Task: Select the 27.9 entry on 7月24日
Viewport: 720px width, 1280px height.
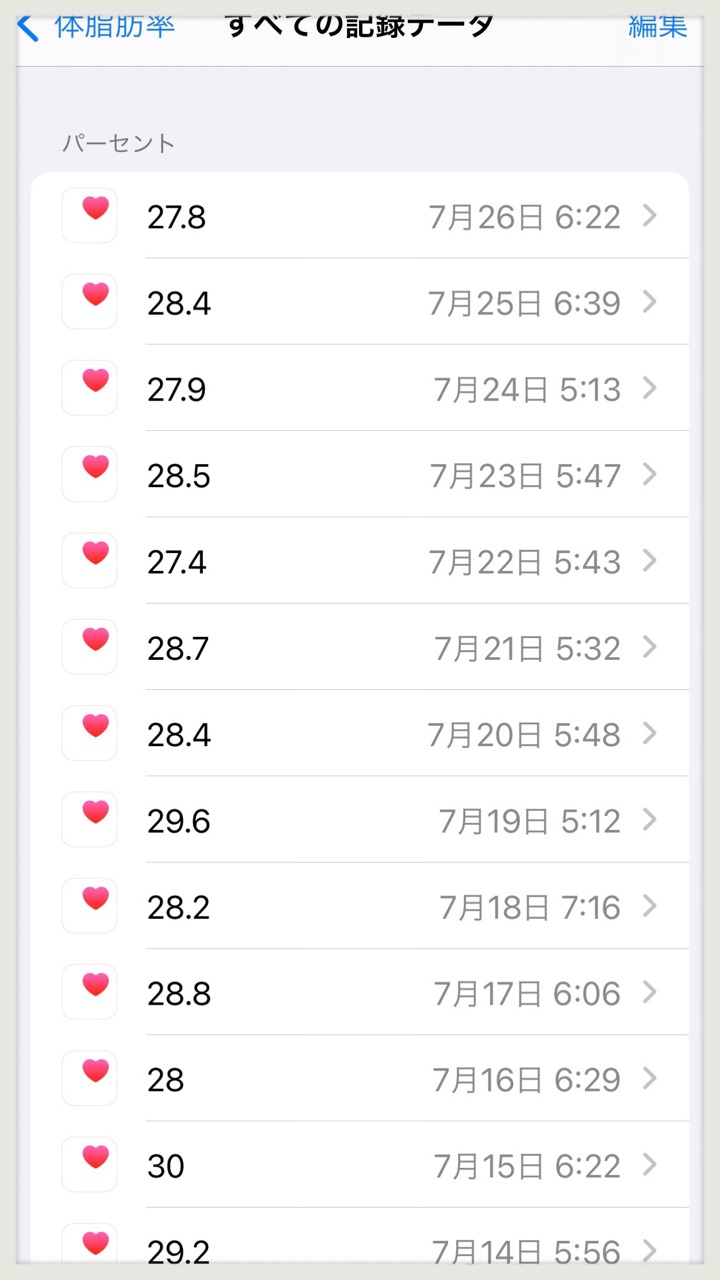Action: coord(360,388)
